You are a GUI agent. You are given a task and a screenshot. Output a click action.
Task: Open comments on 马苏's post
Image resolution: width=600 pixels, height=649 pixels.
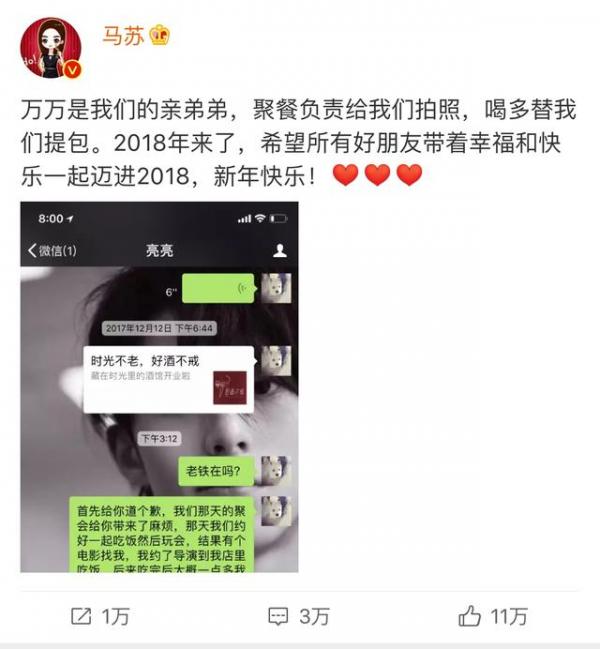point(299,616)
